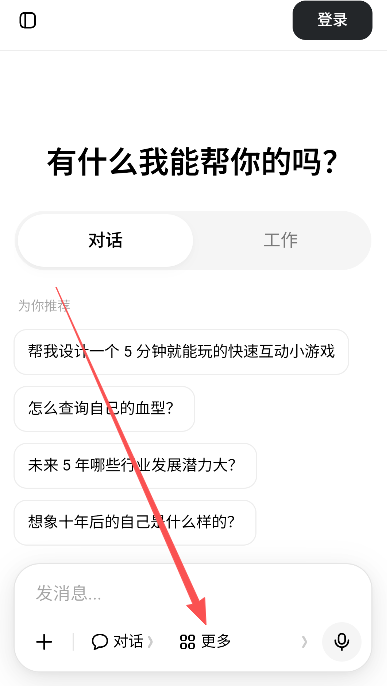Focus the 发消息 message input field
The height and width of the screenshot is (686, 387).
[x=192, y=594]
